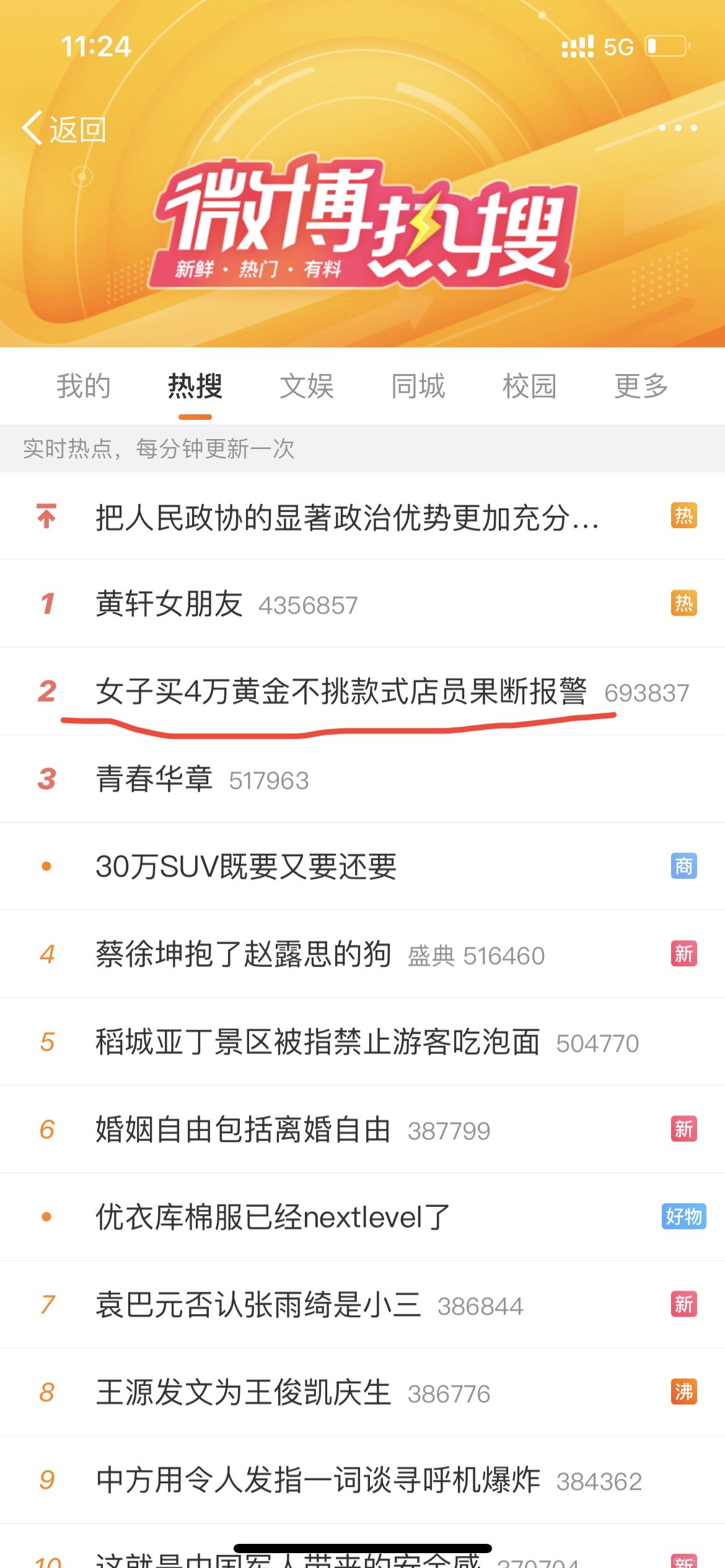Open topic 女子买4万黄金不挑款式店员果断报警

(x=362, y=692)
